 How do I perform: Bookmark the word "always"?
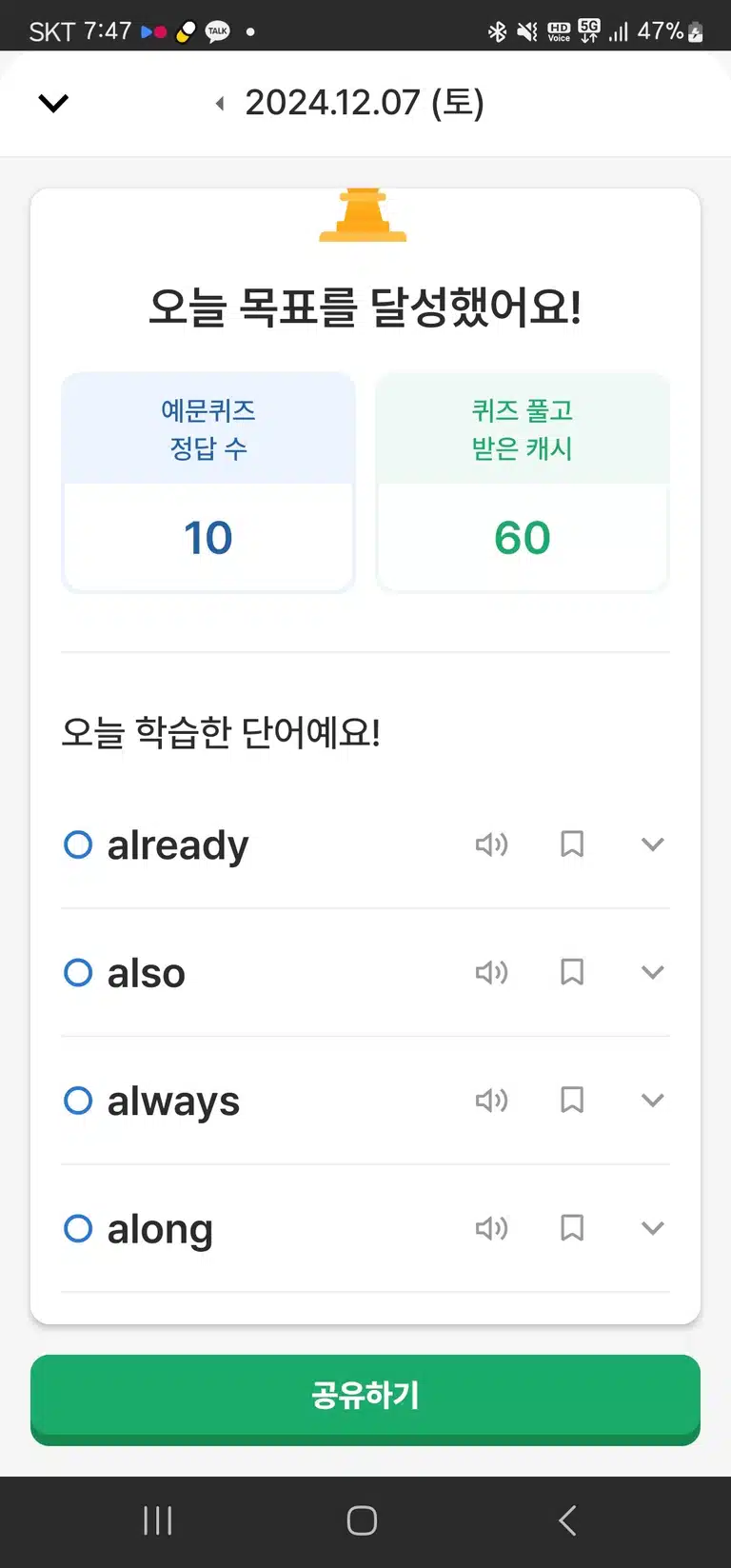click(572, 1101)
